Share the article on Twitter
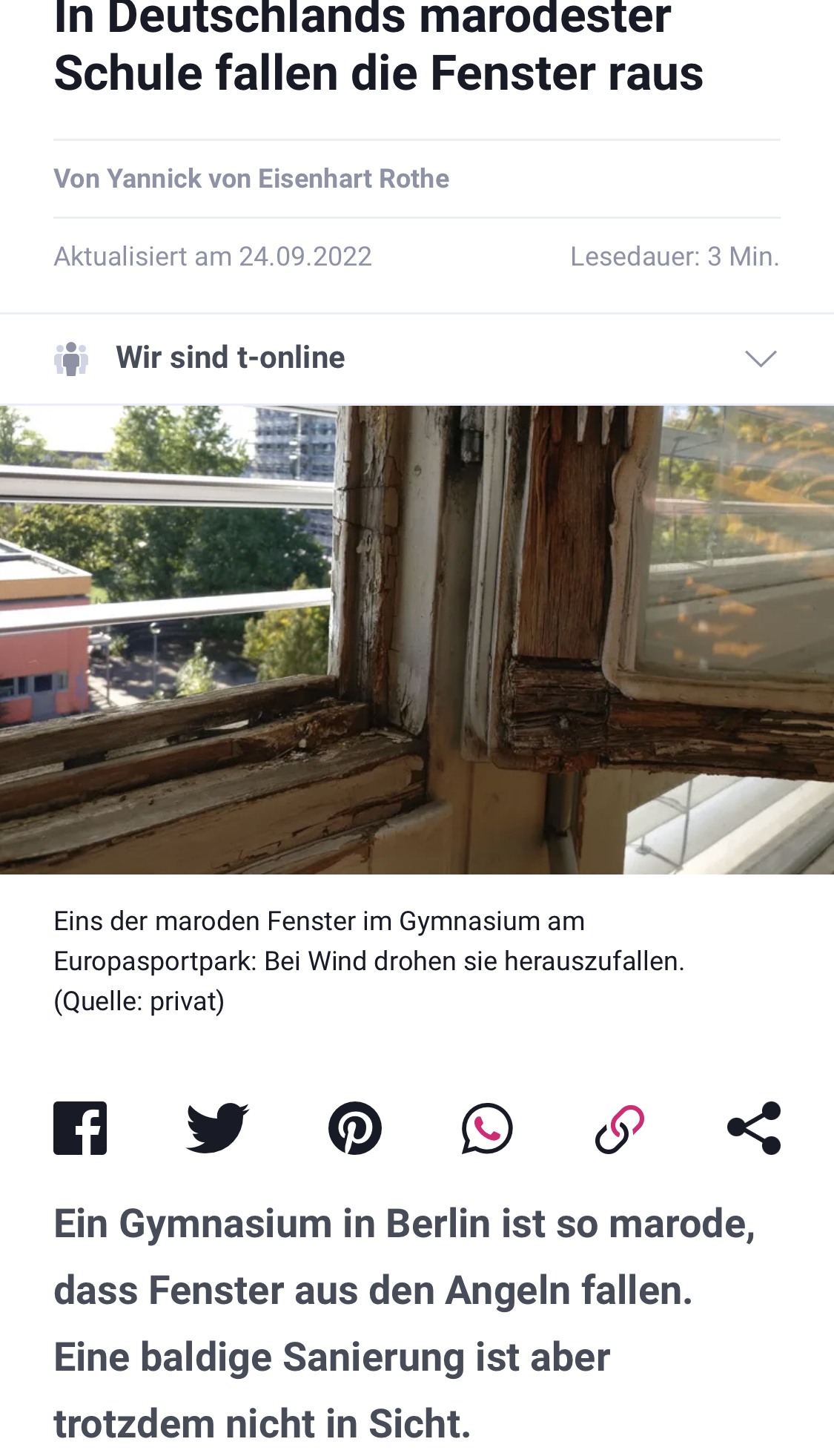This screenshot has height=1456, width=834. point(217,1128)
